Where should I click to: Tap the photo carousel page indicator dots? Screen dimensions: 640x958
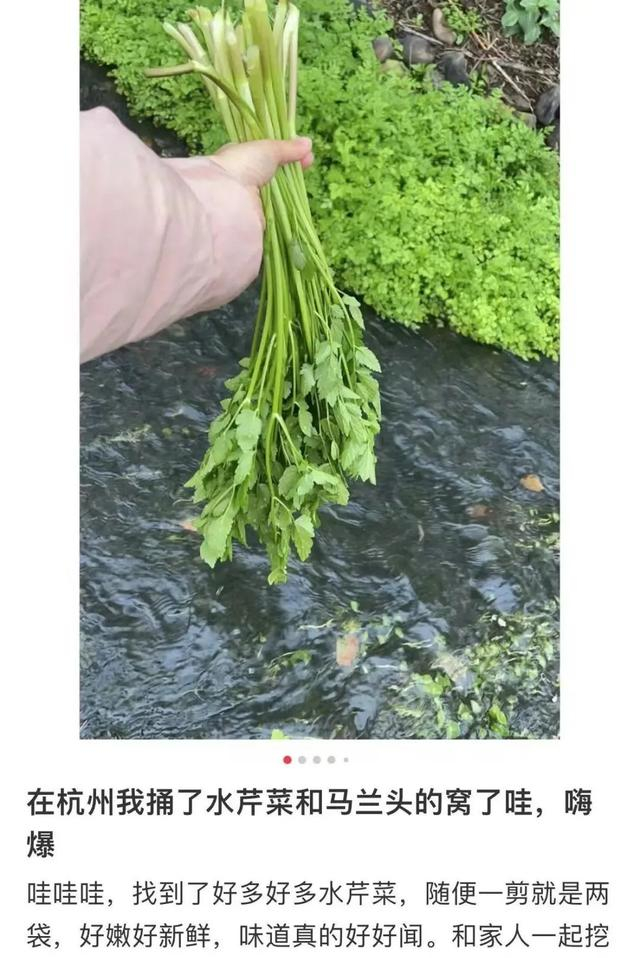point(316,760)
